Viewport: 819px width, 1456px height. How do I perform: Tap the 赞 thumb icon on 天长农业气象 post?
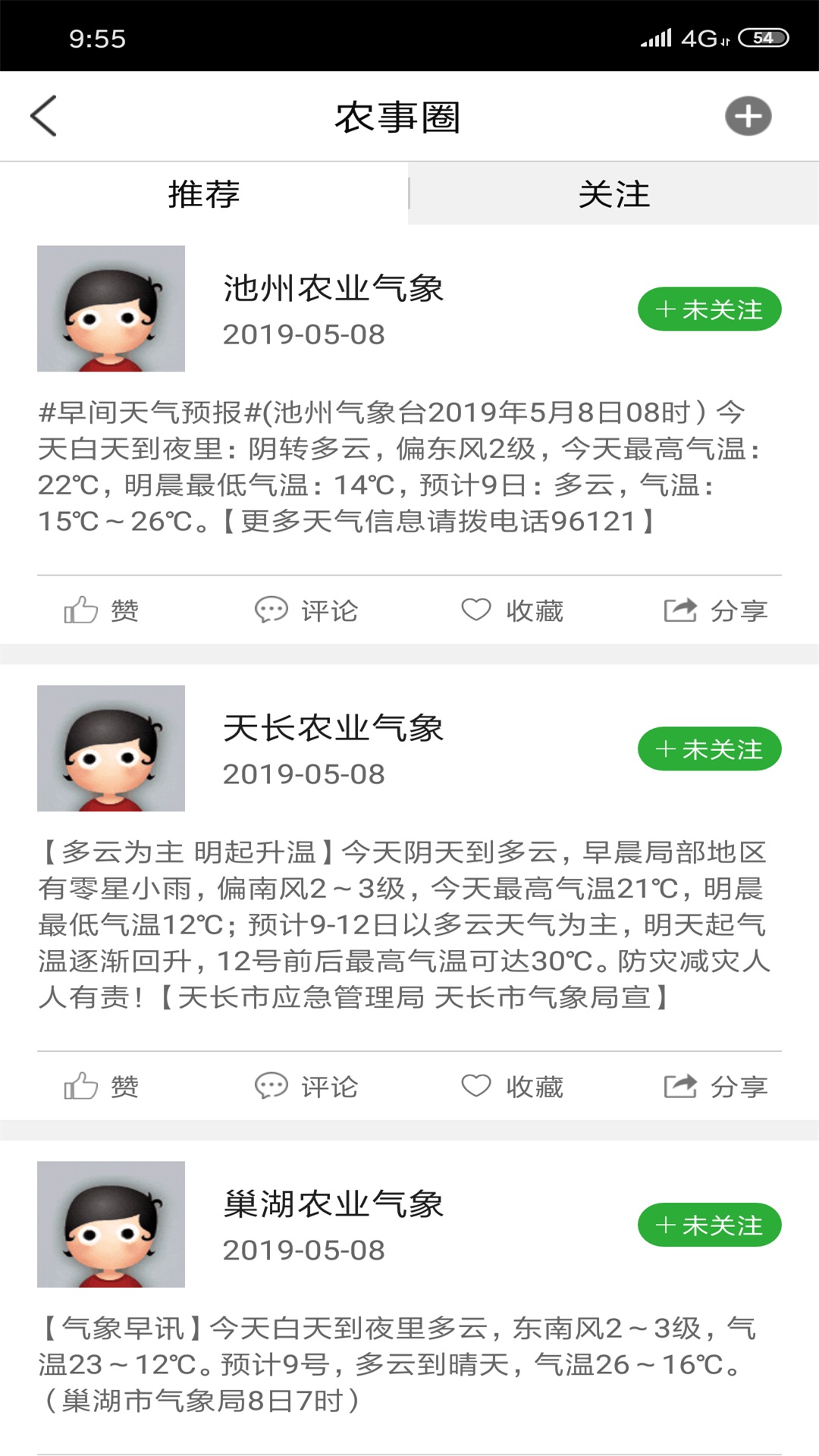(82, 1087)
